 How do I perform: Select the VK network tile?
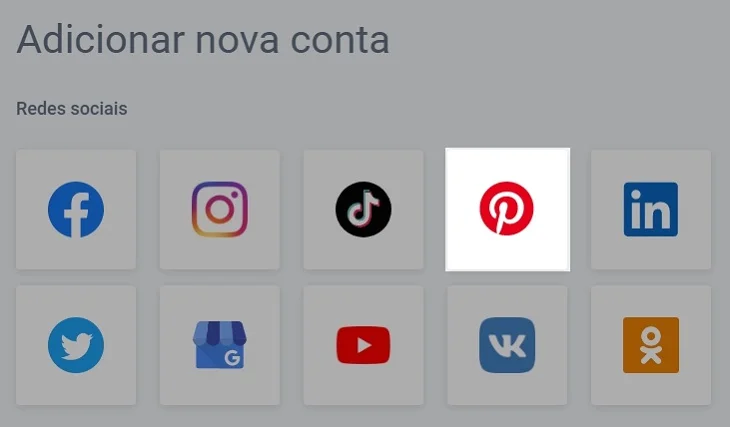(507, 345)
